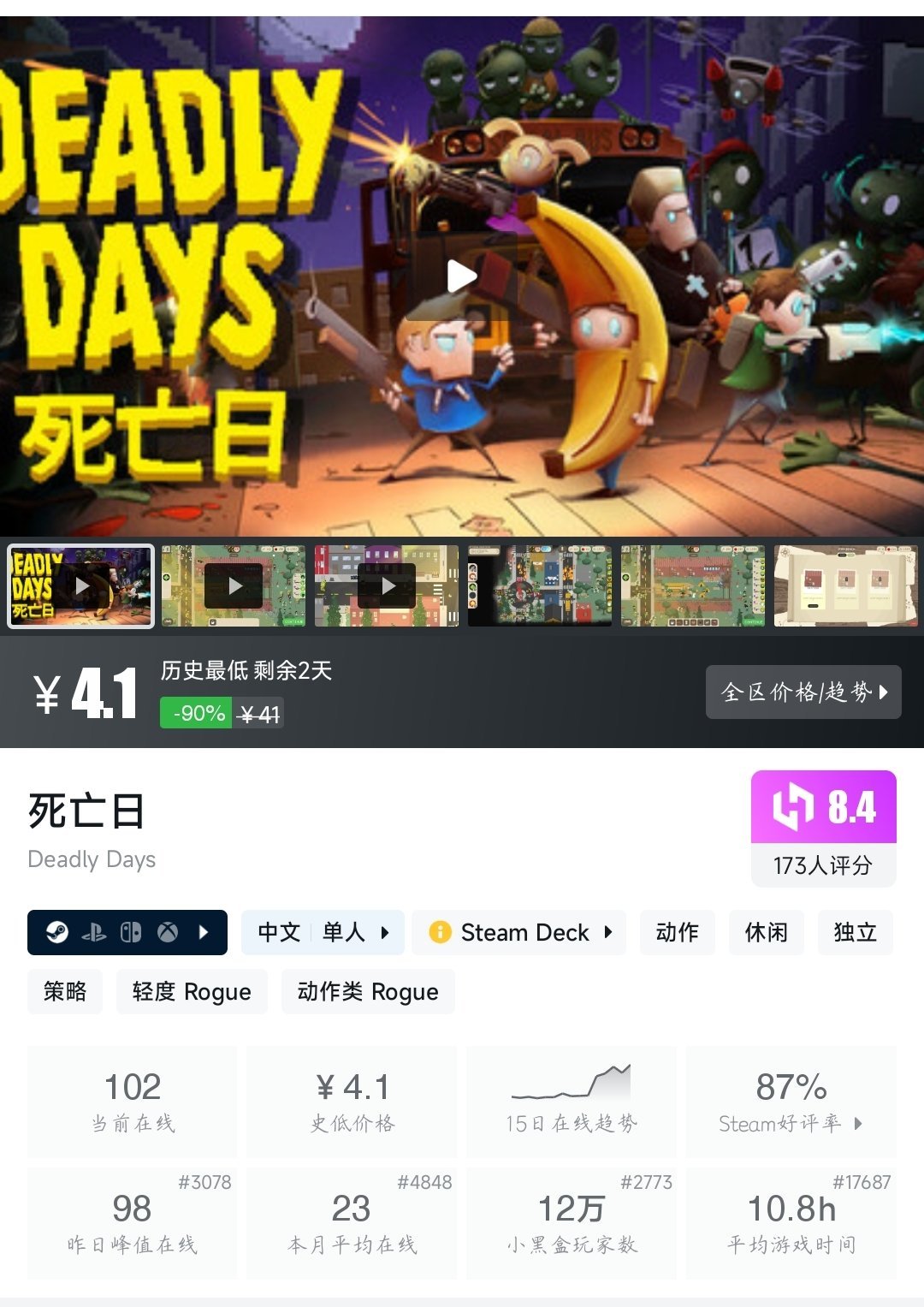Open the 轻度 Rogue tag
Image resolution: width=924 pixels, height=1307 pixels.
pos(191,991)
